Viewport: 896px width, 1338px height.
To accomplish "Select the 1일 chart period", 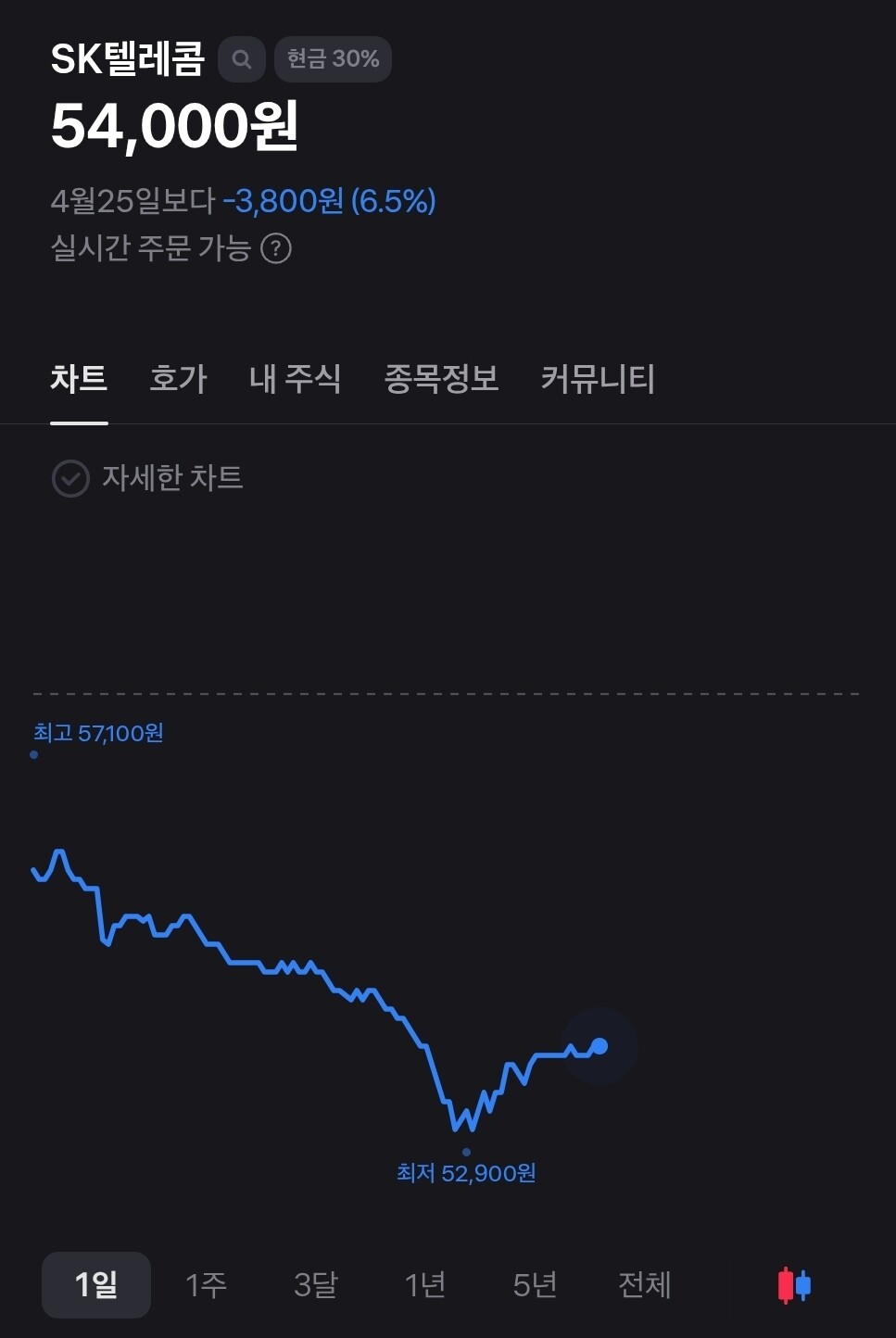I will 96,1284.
